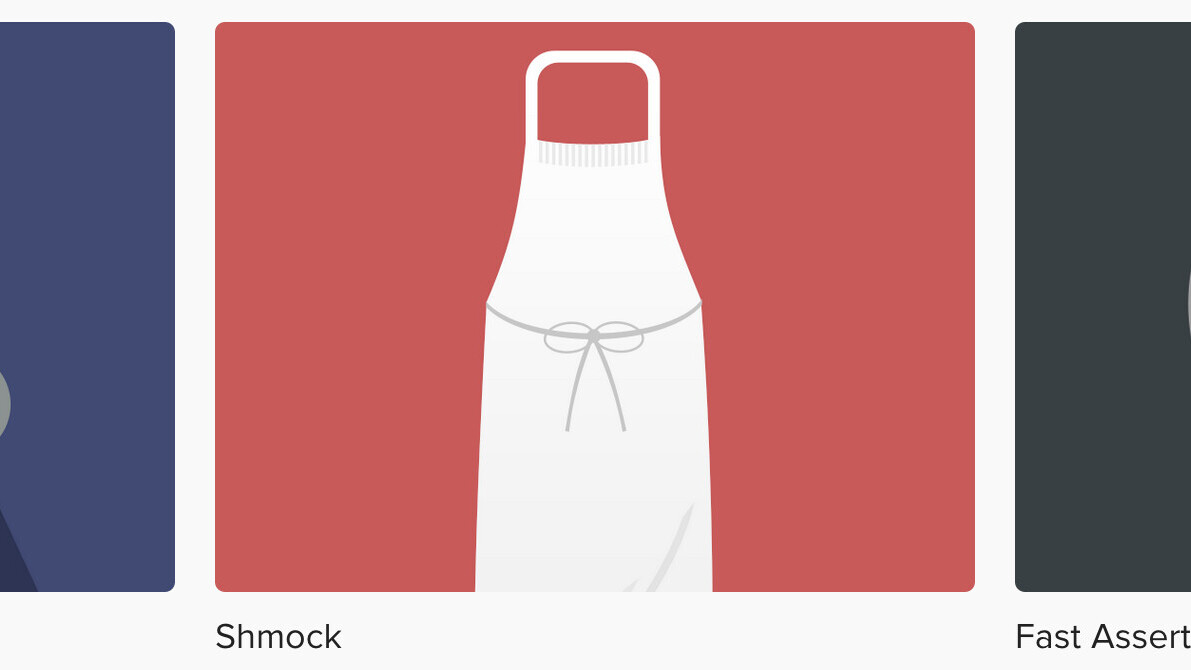Open the blue card before Shmock
Image resolution: width=1191 pixels, height=670 pixels.
tap(87, 306)
